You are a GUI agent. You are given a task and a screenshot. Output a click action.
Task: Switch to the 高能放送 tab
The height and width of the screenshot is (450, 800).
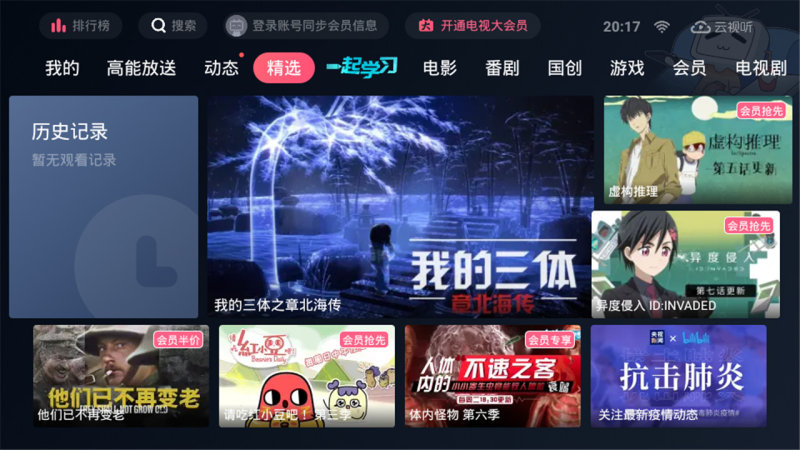[141, 68]
